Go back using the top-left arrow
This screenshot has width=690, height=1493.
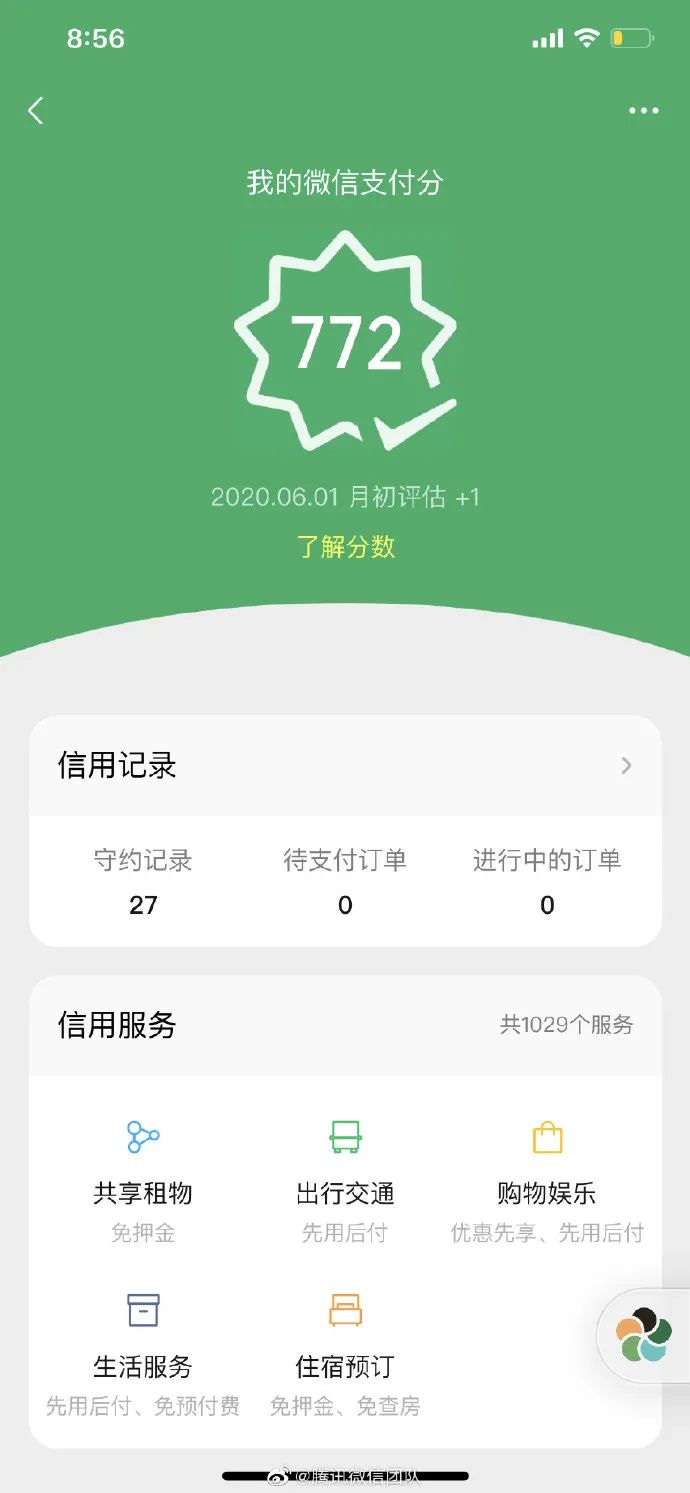(36, 111)
